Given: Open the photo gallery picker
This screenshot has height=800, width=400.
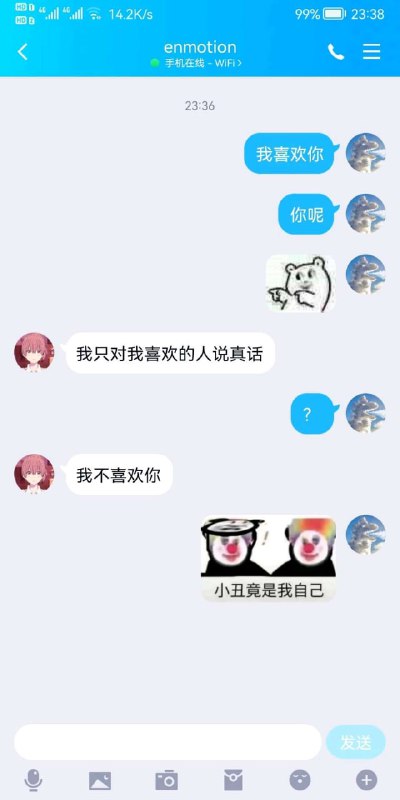Looking at the screenshot, I should tap(100, 780).
